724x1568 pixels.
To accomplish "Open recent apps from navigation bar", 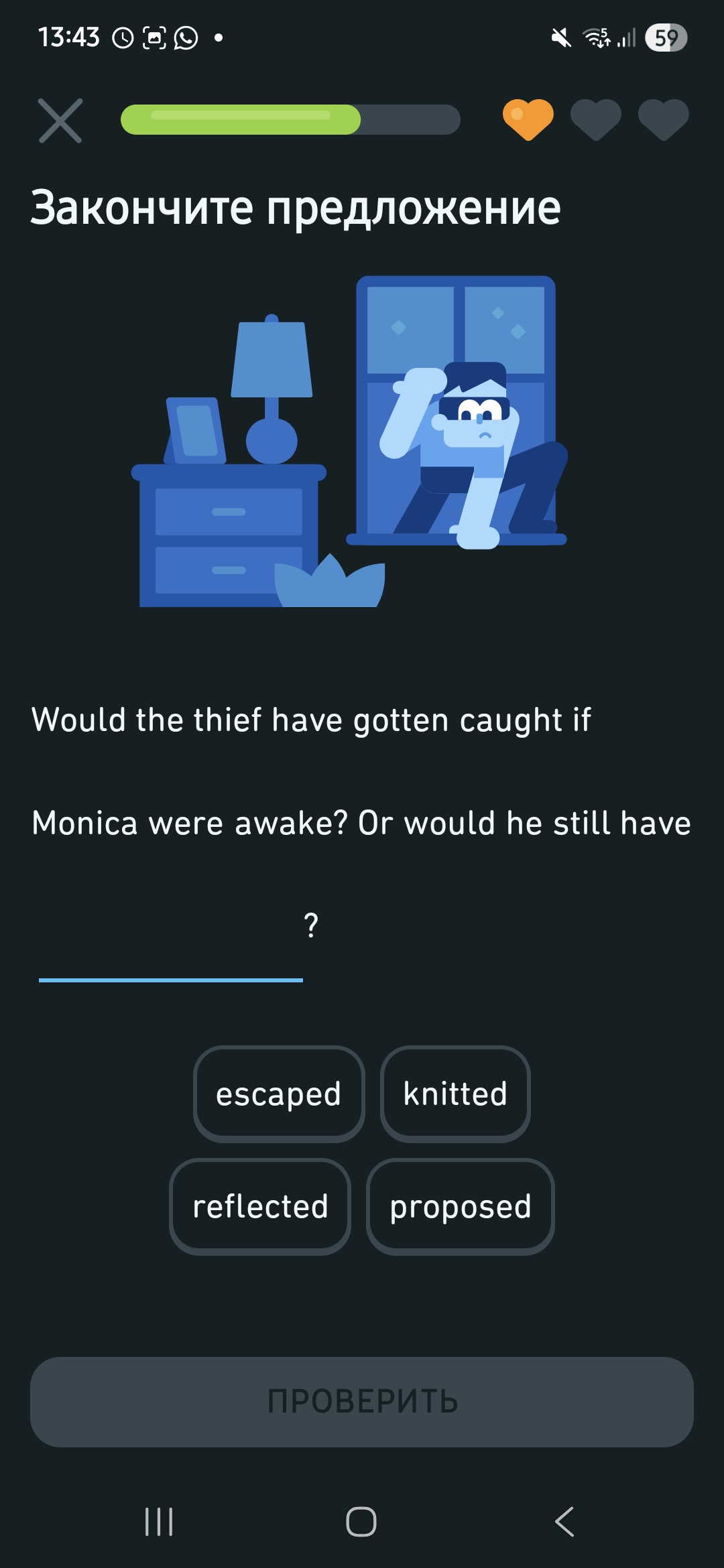I will (159, 1522).
